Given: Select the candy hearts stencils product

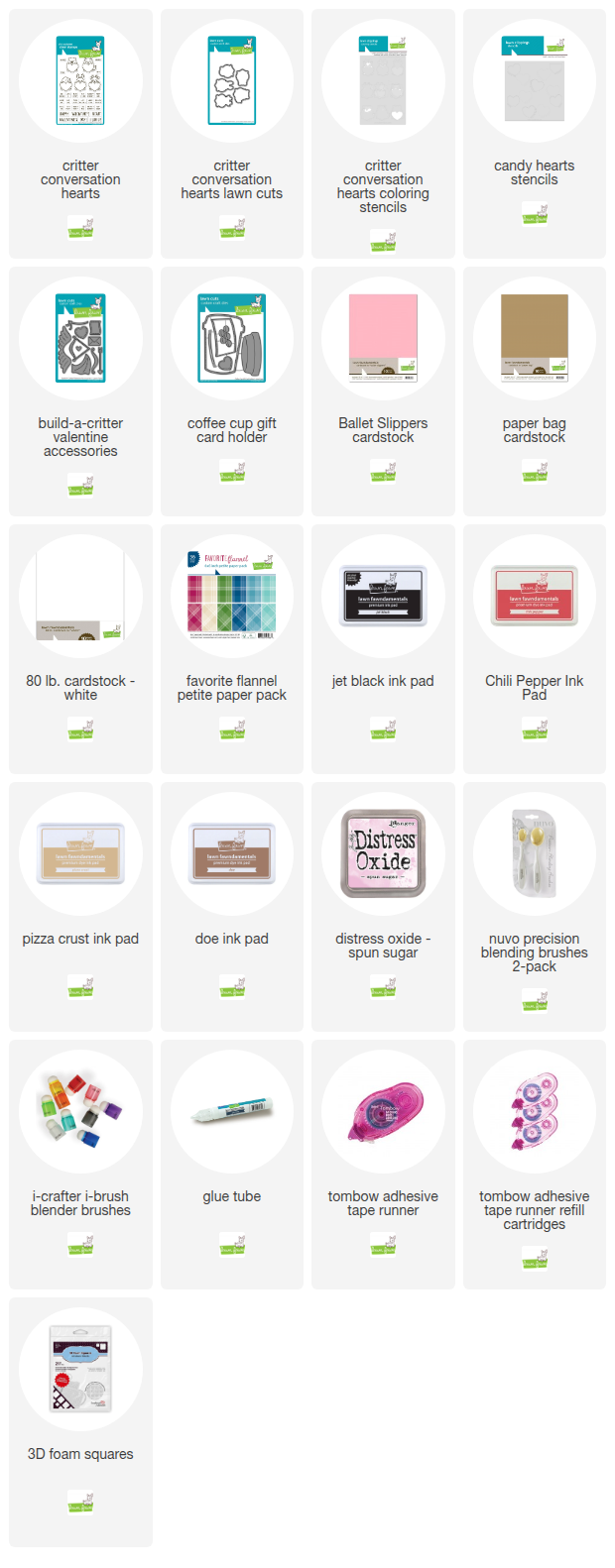Looking at the screenshot, I should coord(534,81).
